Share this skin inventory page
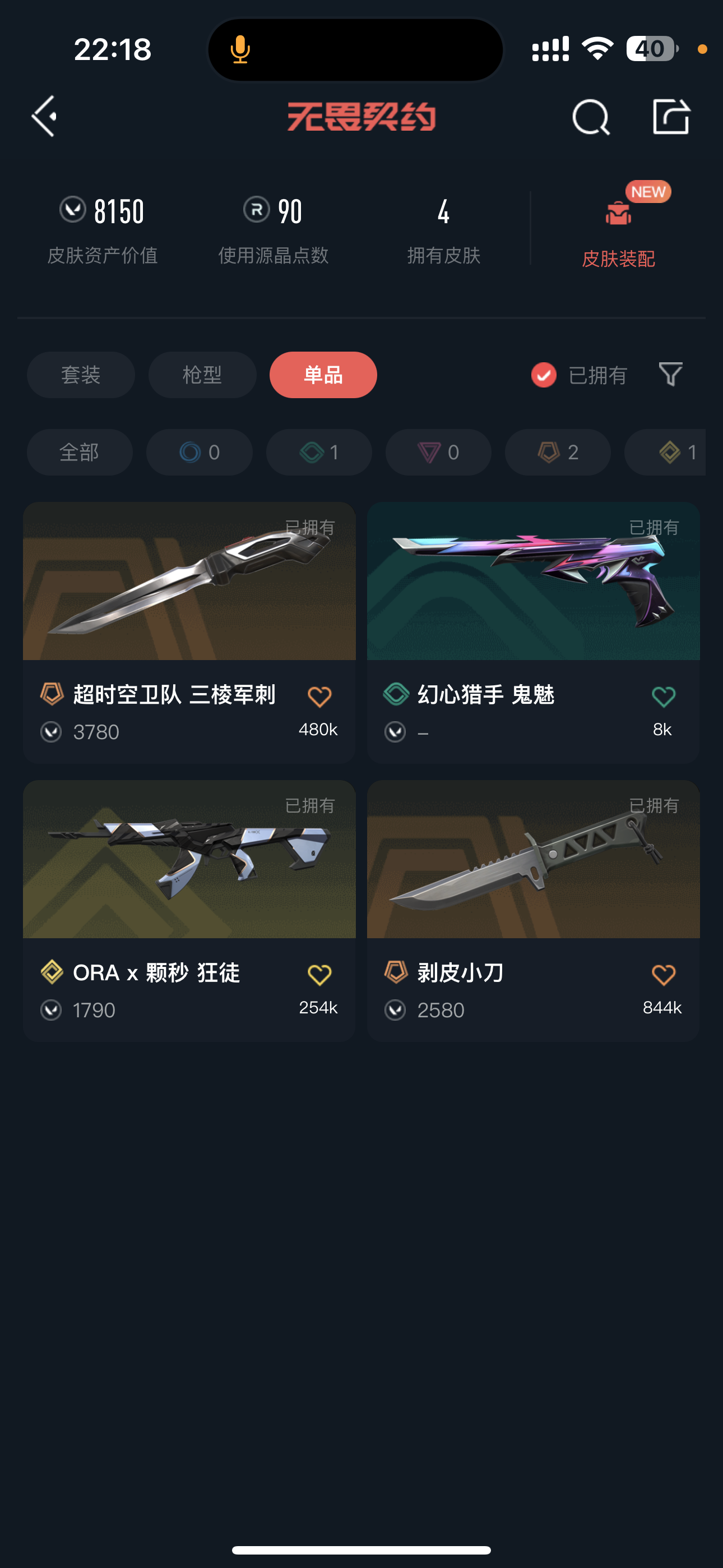The width and height of the screenshot is (723, 1568). coord(671,116)
